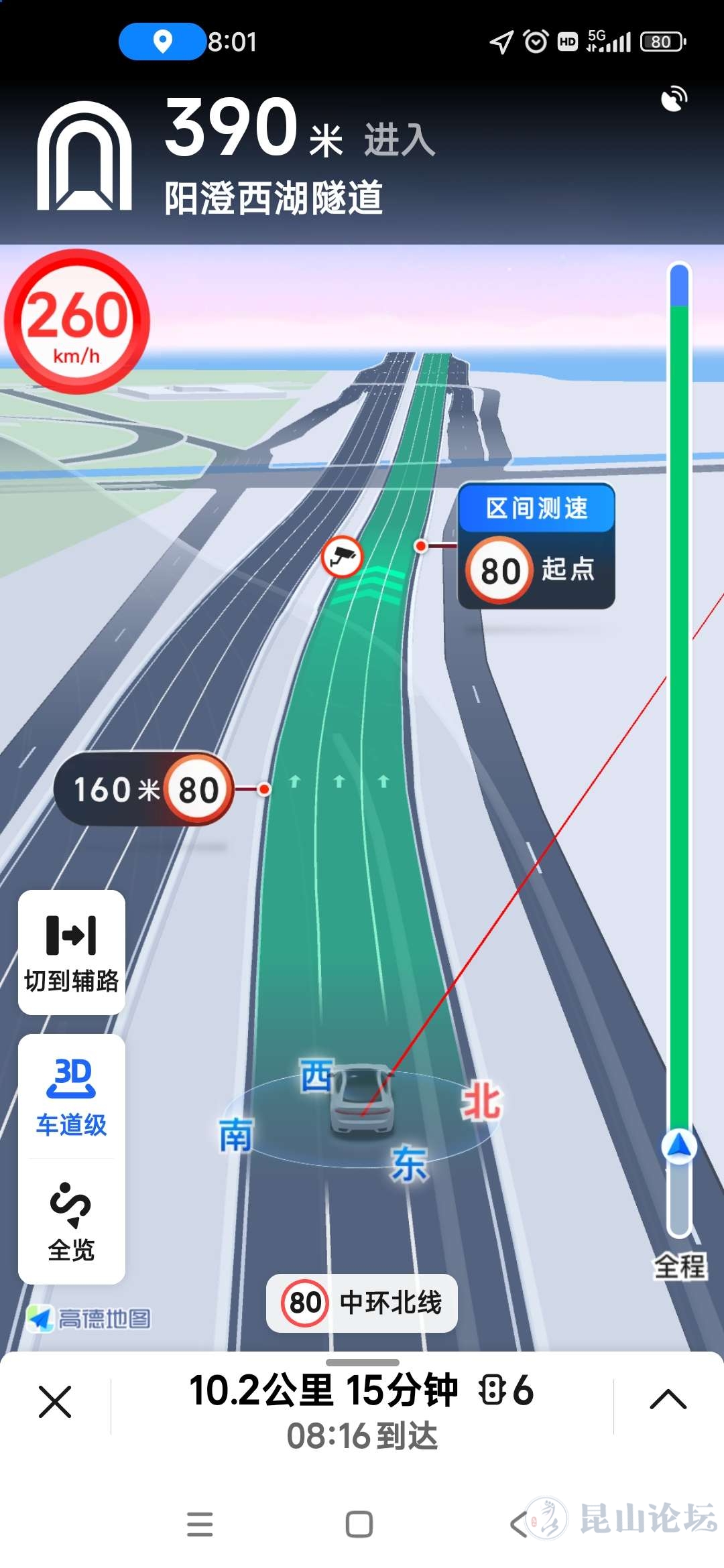Screen dimensions: 724x1568
Task: Tap the voice broadcast icon at top right
Action: pyautogui.click(x=674, y=99)
